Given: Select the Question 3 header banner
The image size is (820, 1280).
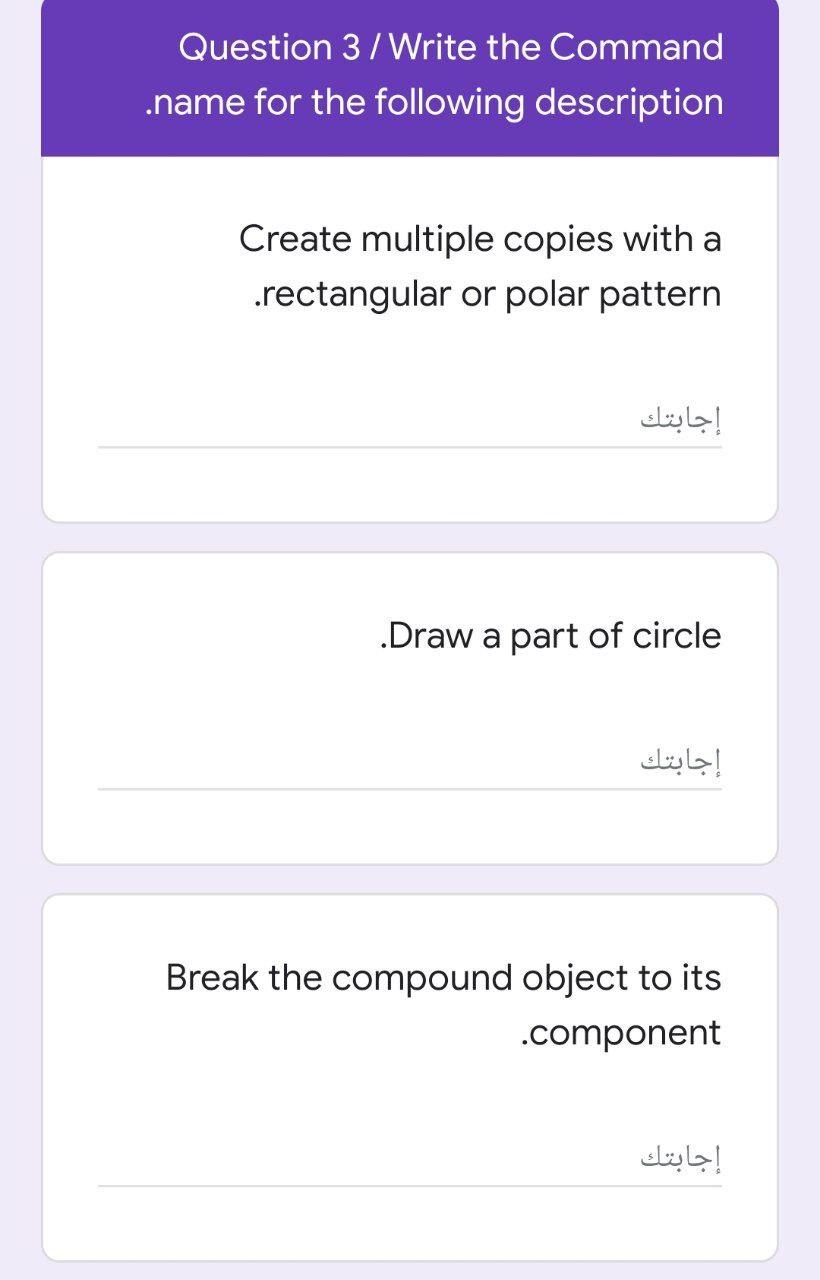Looking at the screenshot, I should (x=410, y=78).
